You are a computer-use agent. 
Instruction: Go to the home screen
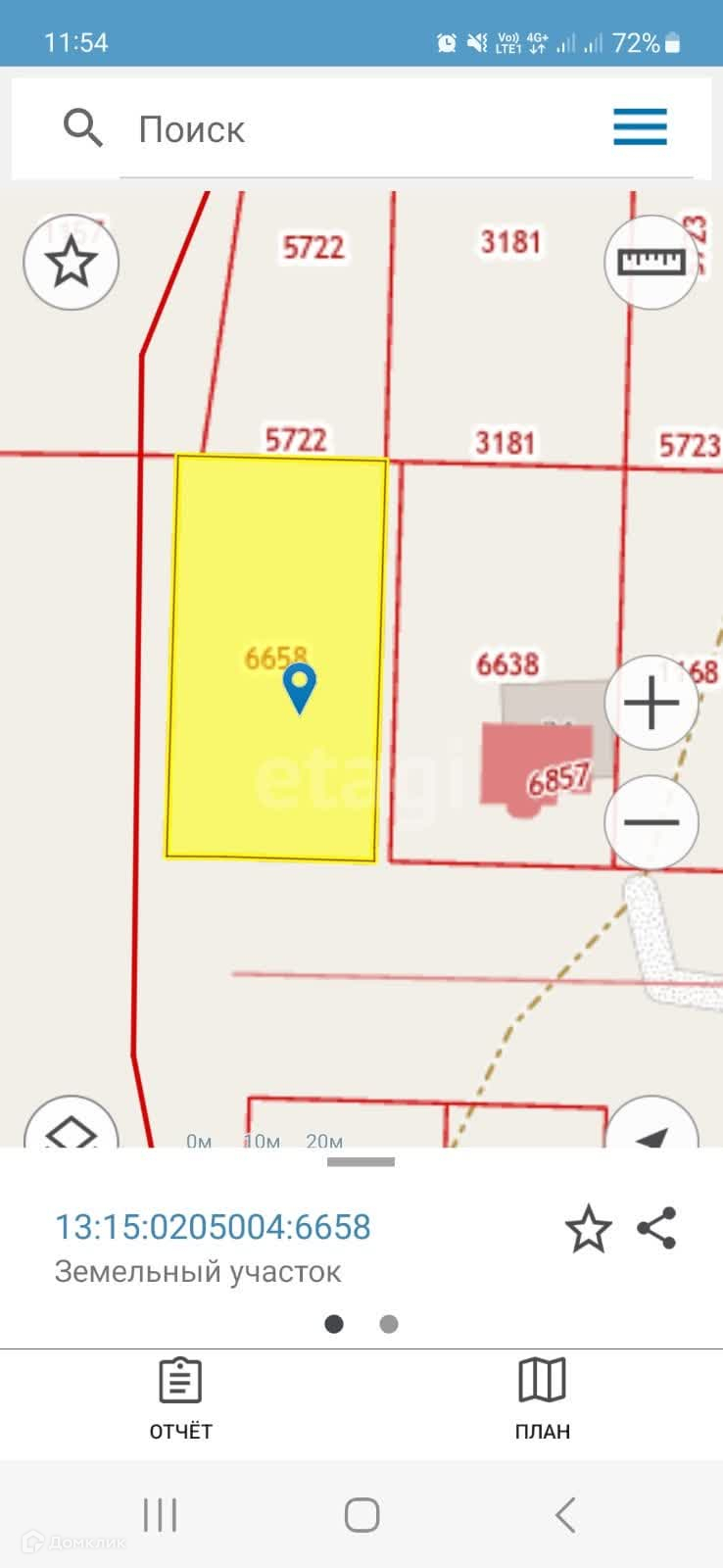(361, 1514)
